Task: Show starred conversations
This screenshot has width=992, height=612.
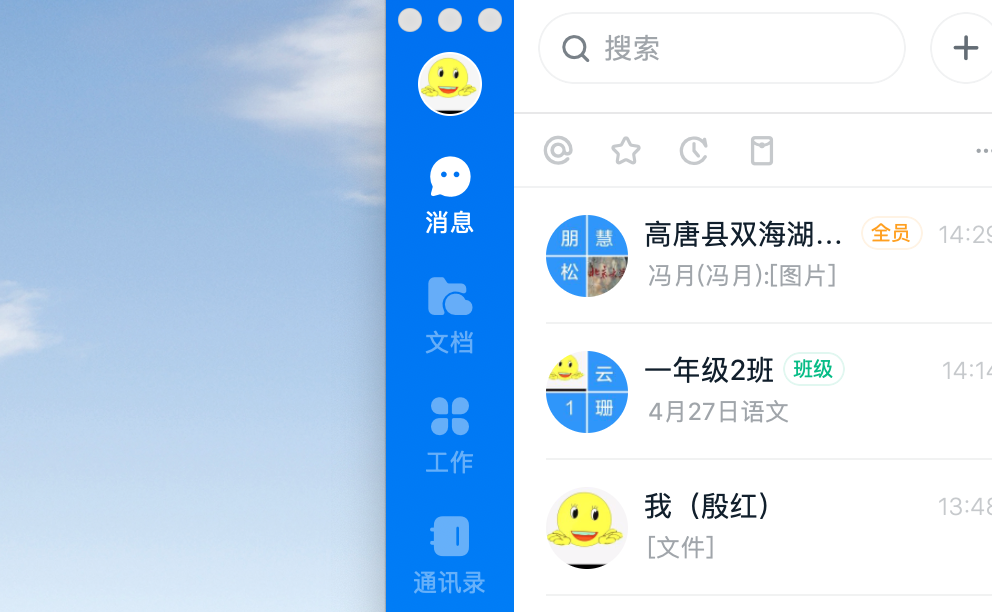Action: [x=626, y=151]
